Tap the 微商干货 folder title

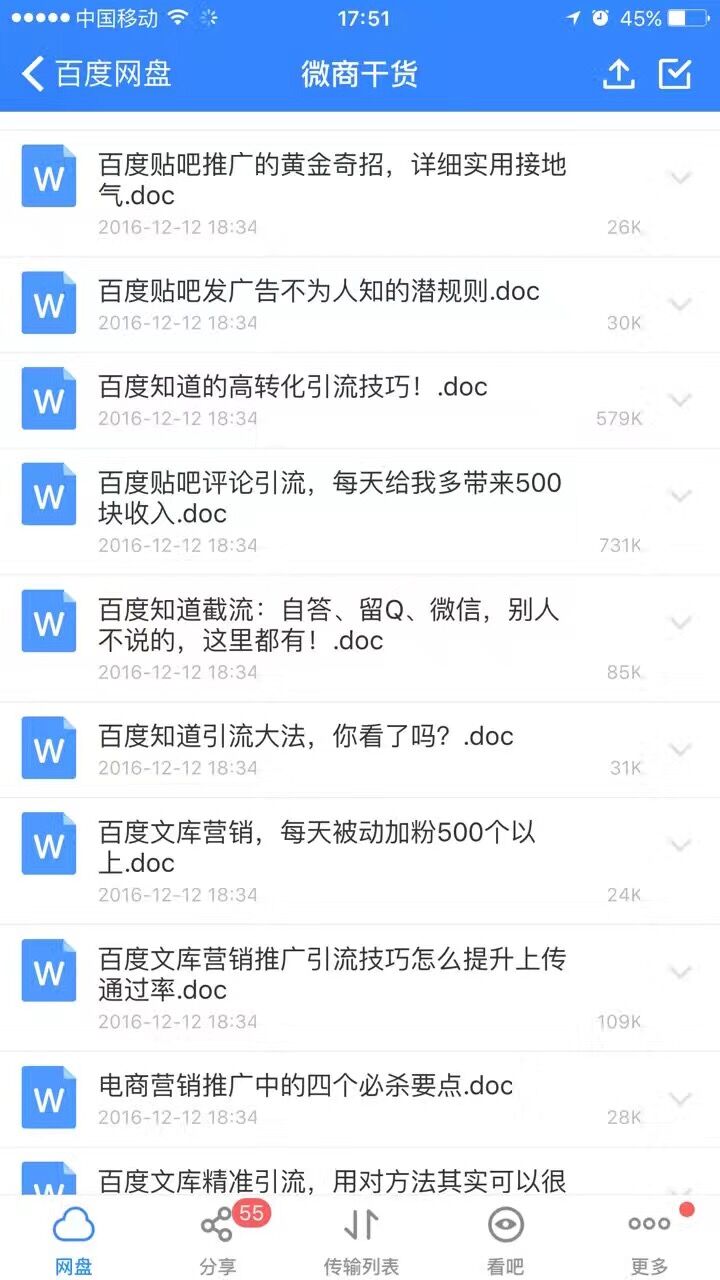359,72
